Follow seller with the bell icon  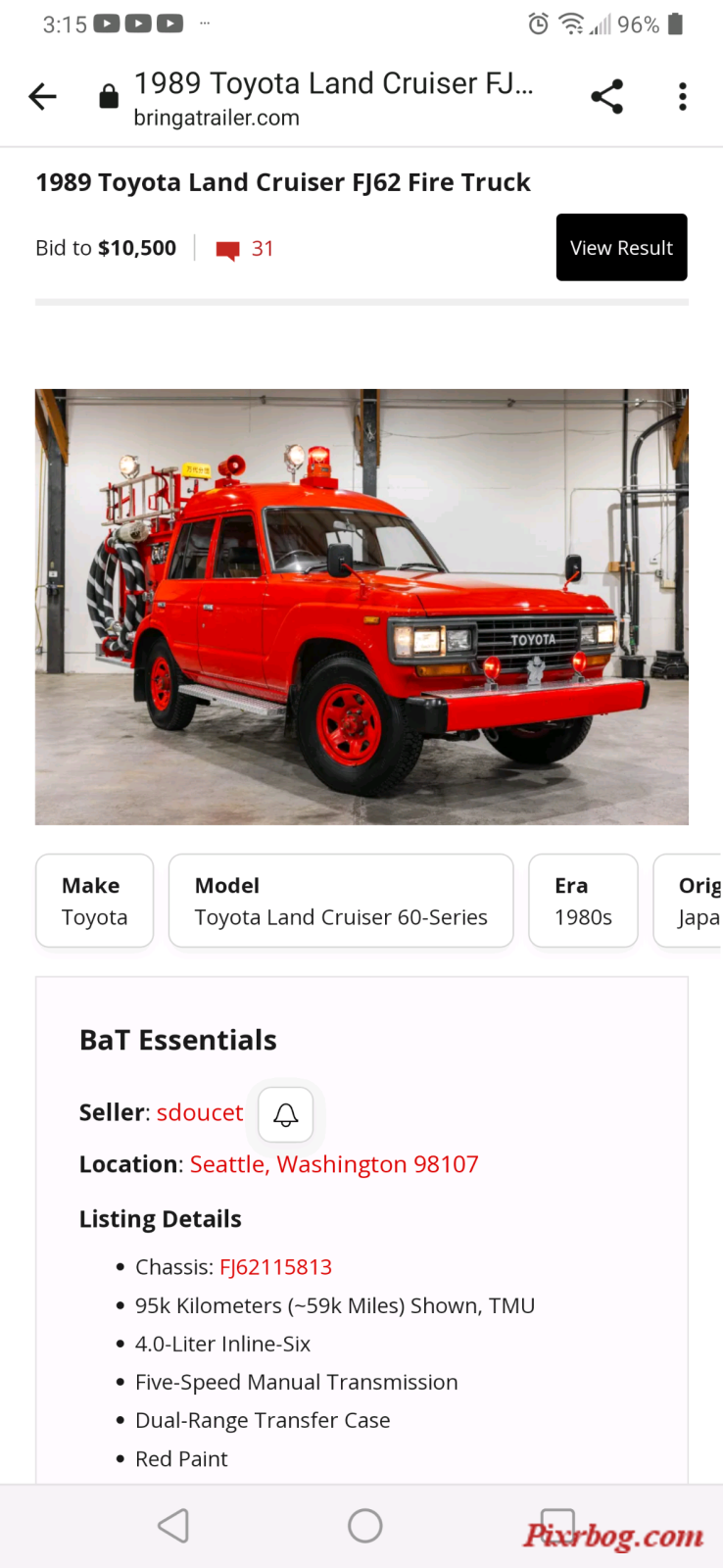pyautogui.click(x=285, y=1114)
